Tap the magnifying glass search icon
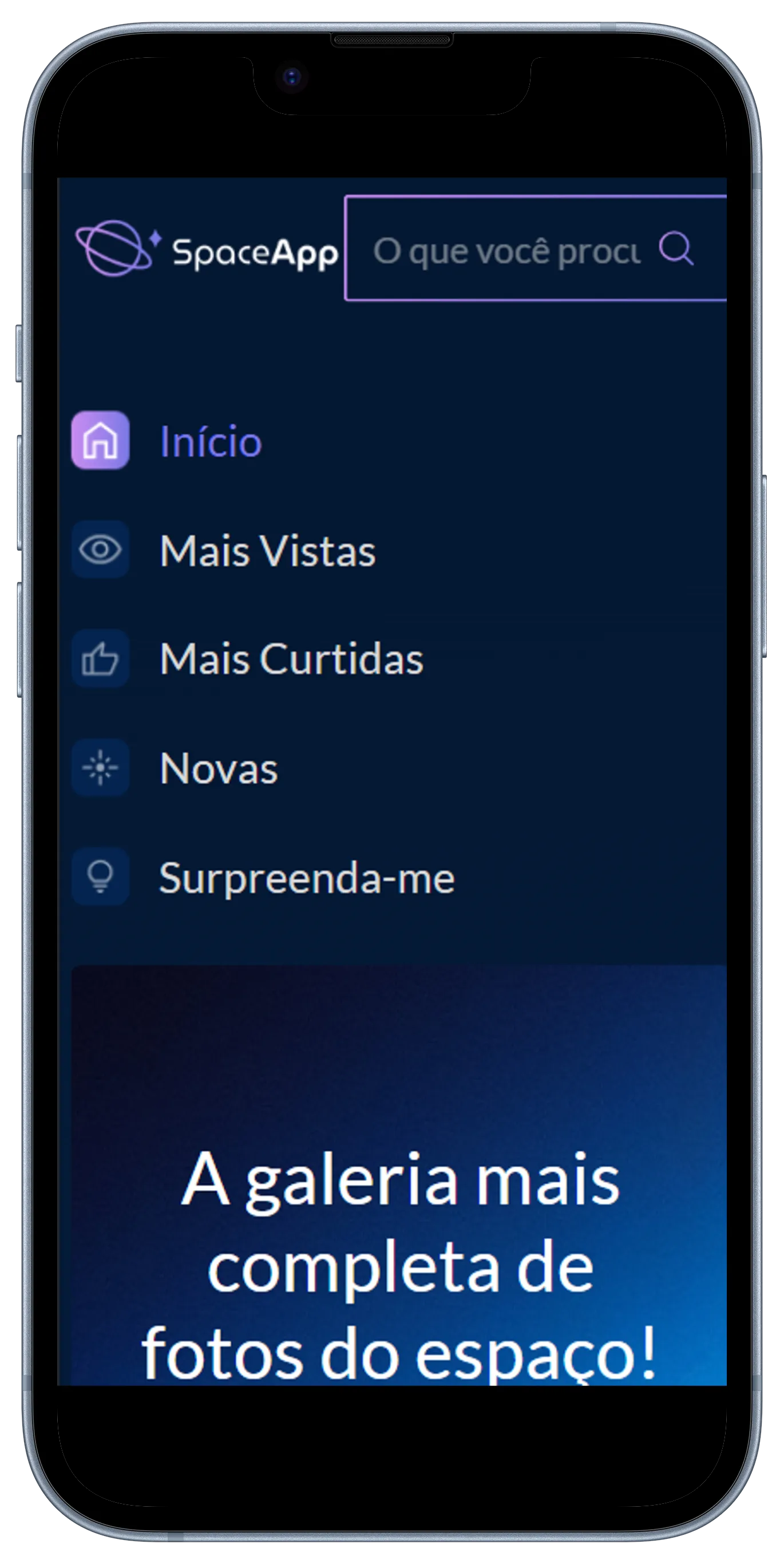This screenshot has width=784, height=1564. pyautogui.click(x=675, y=249)
